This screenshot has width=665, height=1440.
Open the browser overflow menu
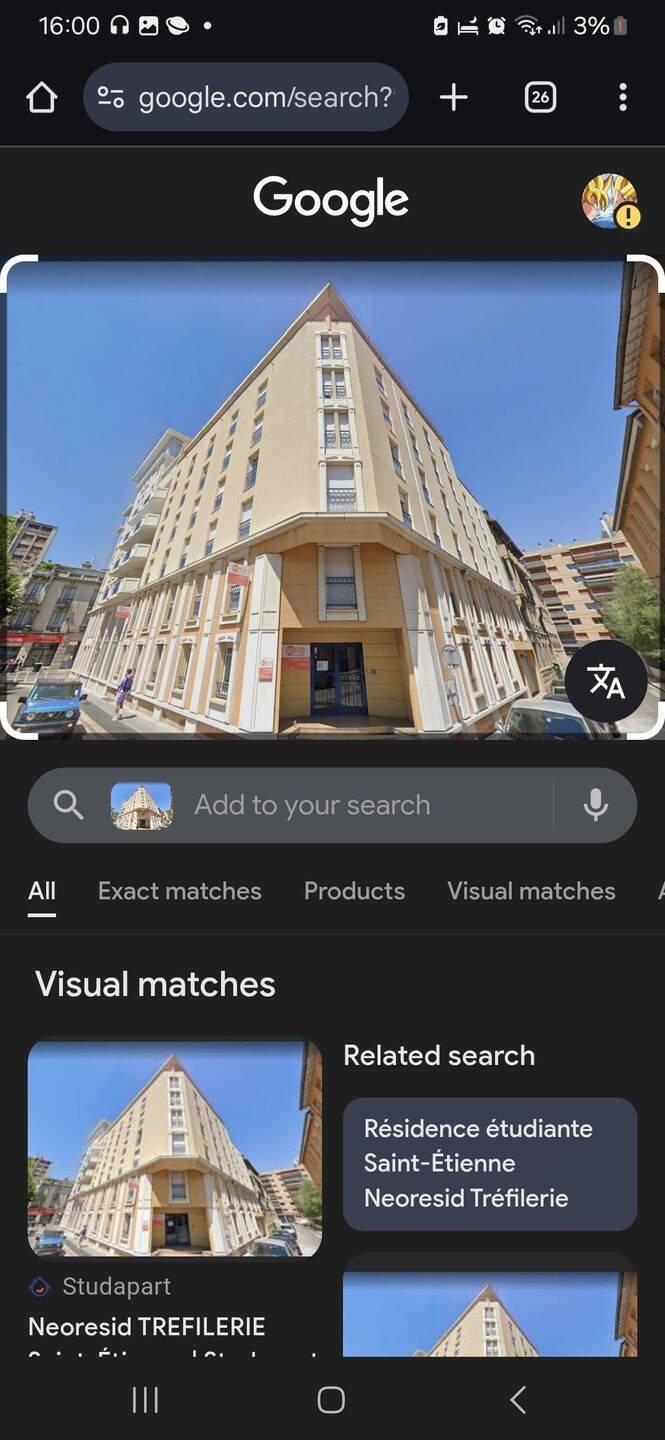click(622, 97)
